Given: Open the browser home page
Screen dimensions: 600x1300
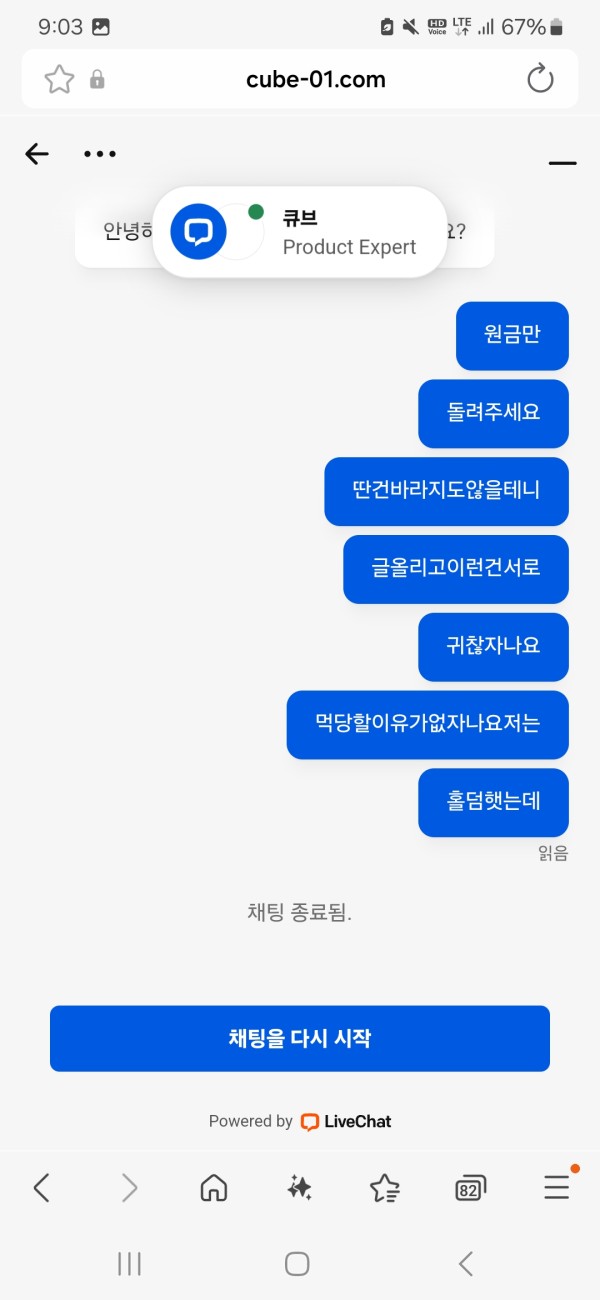Looking at the screenshot, I should tap(214, 1187).
